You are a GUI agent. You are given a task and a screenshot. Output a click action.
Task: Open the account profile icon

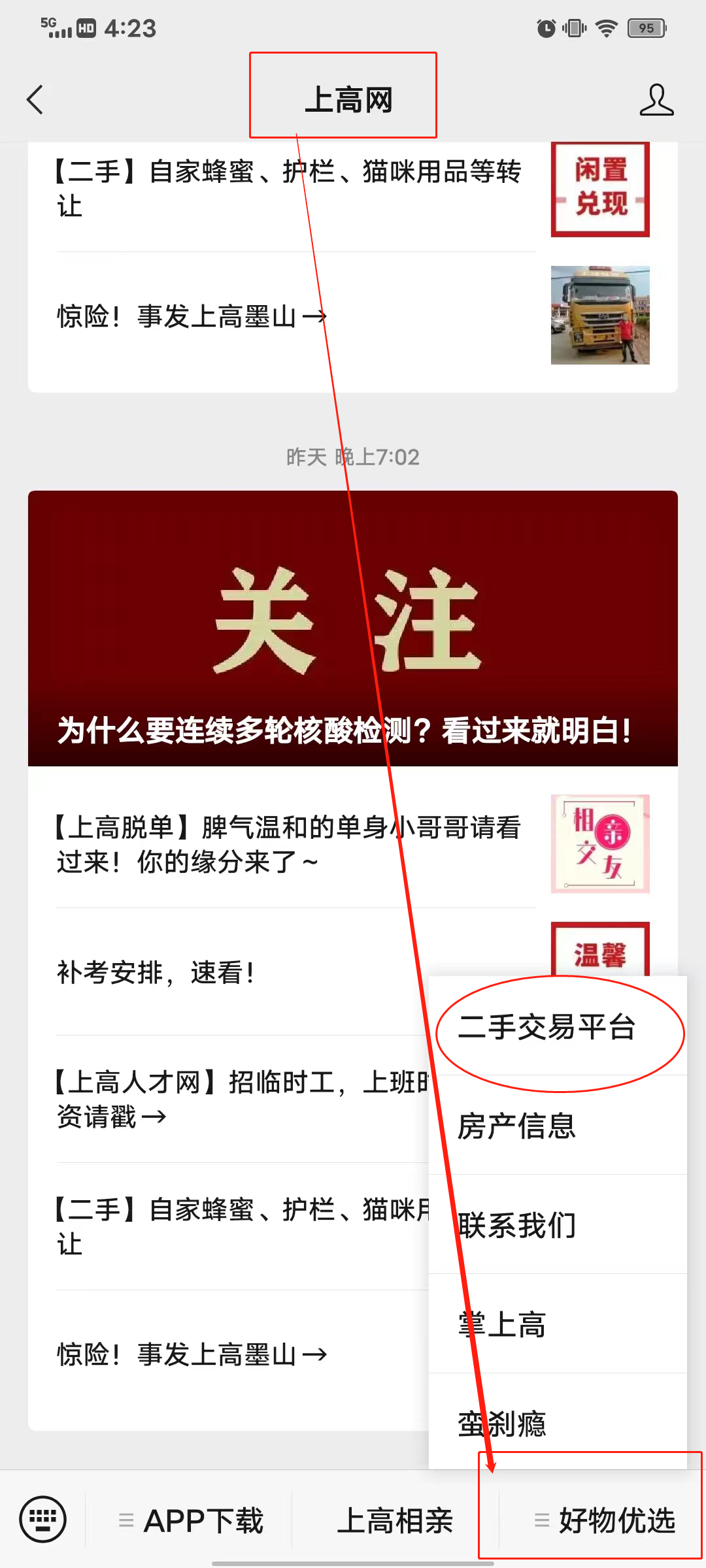656,100
